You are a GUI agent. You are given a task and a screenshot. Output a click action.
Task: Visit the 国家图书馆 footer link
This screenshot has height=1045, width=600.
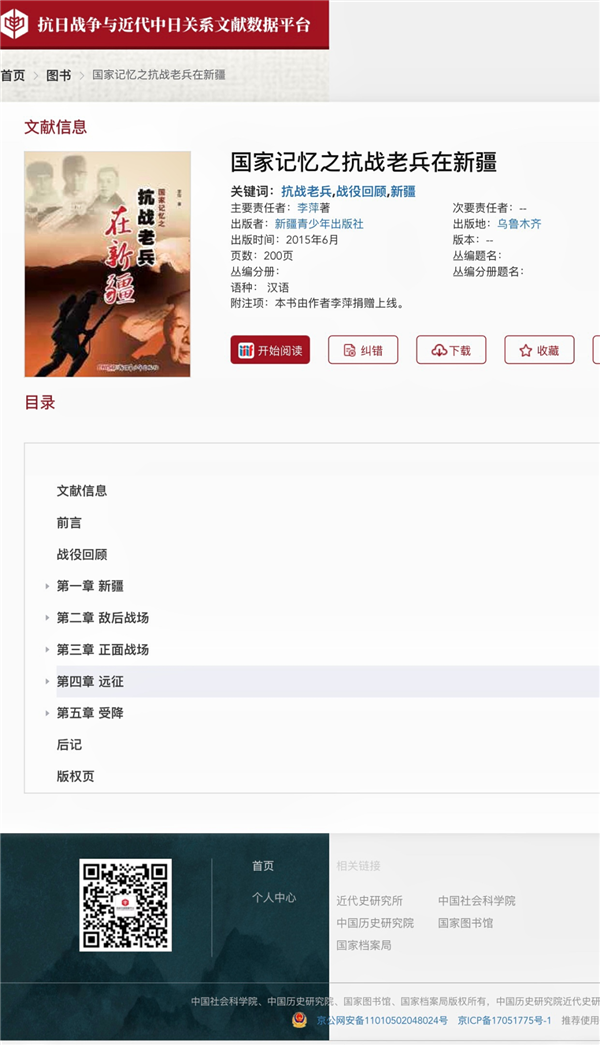point(465,923)
